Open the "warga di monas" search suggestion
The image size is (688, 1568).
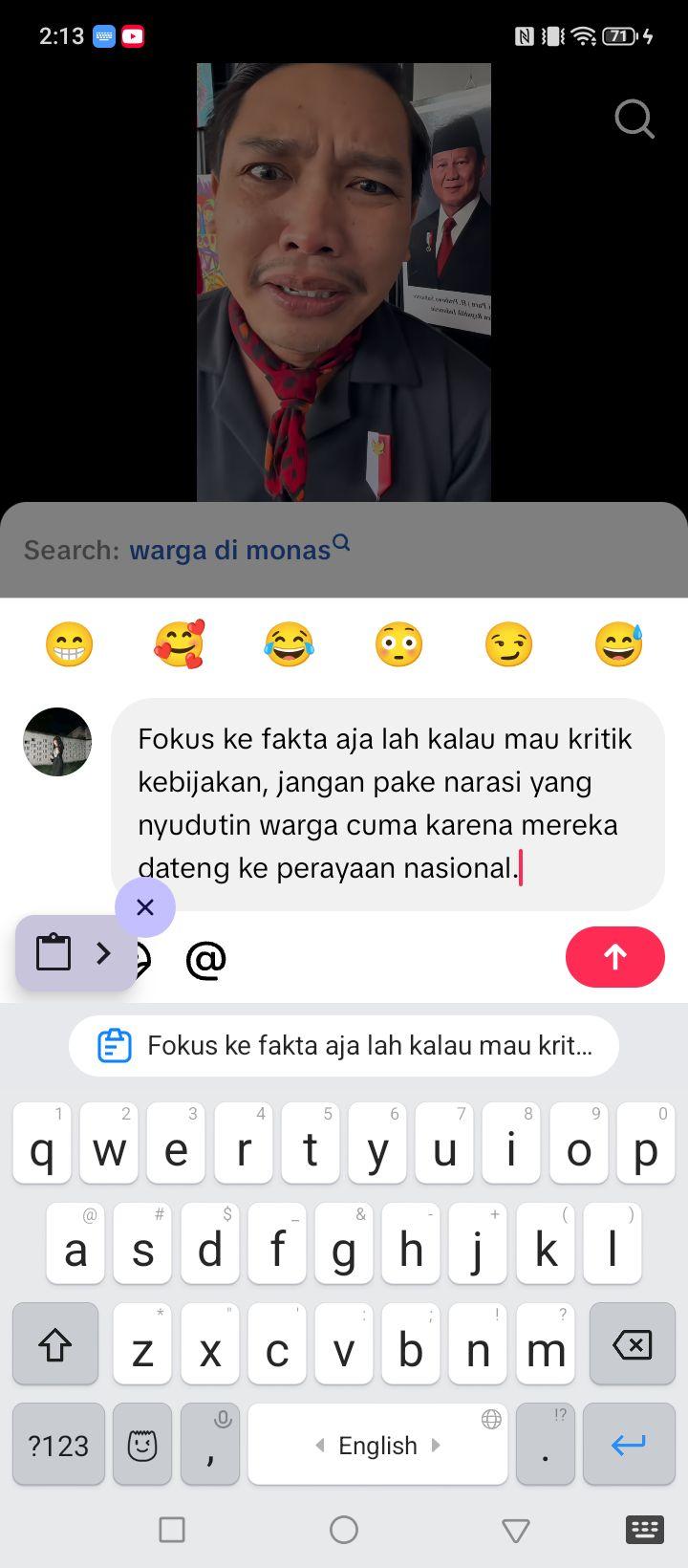239,550
